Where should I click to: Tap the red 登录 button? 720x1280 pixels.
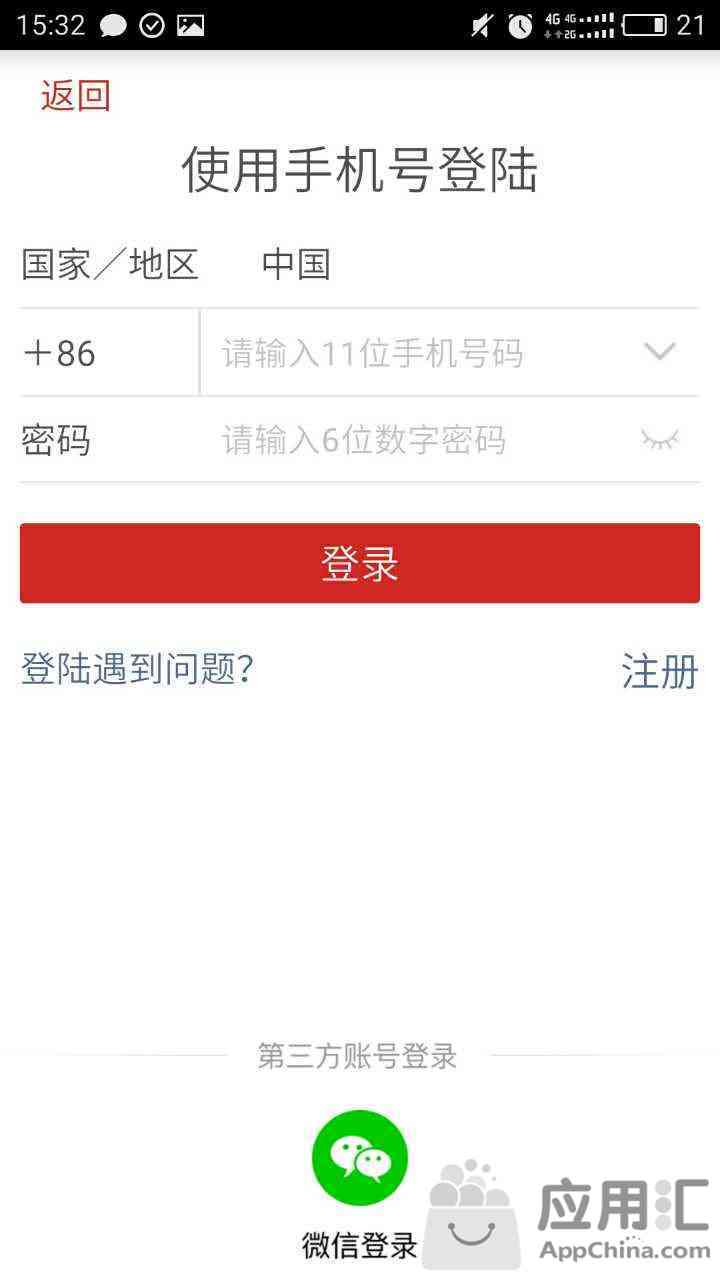click(x=360, y=563)
